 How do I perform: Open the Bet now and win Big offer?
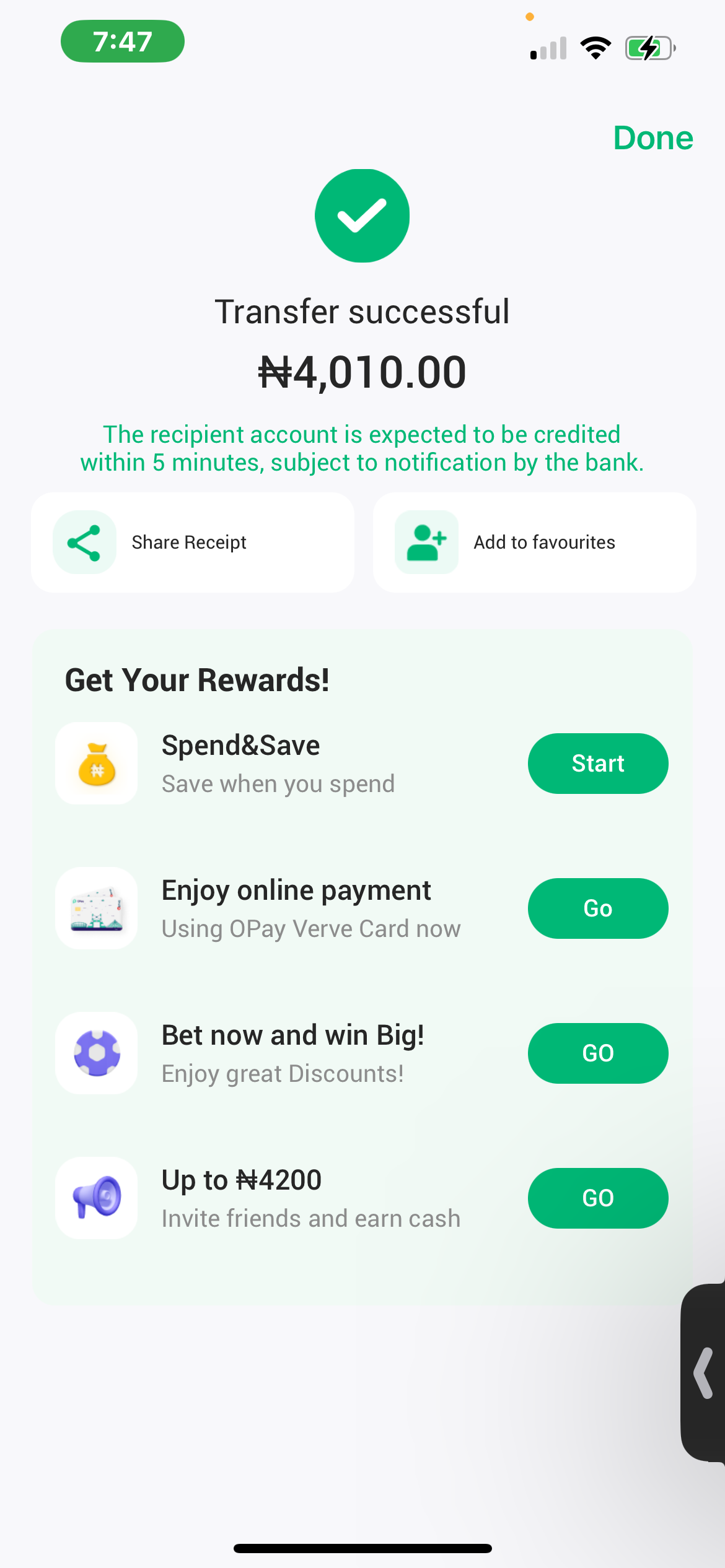[x=597, y=1053]
